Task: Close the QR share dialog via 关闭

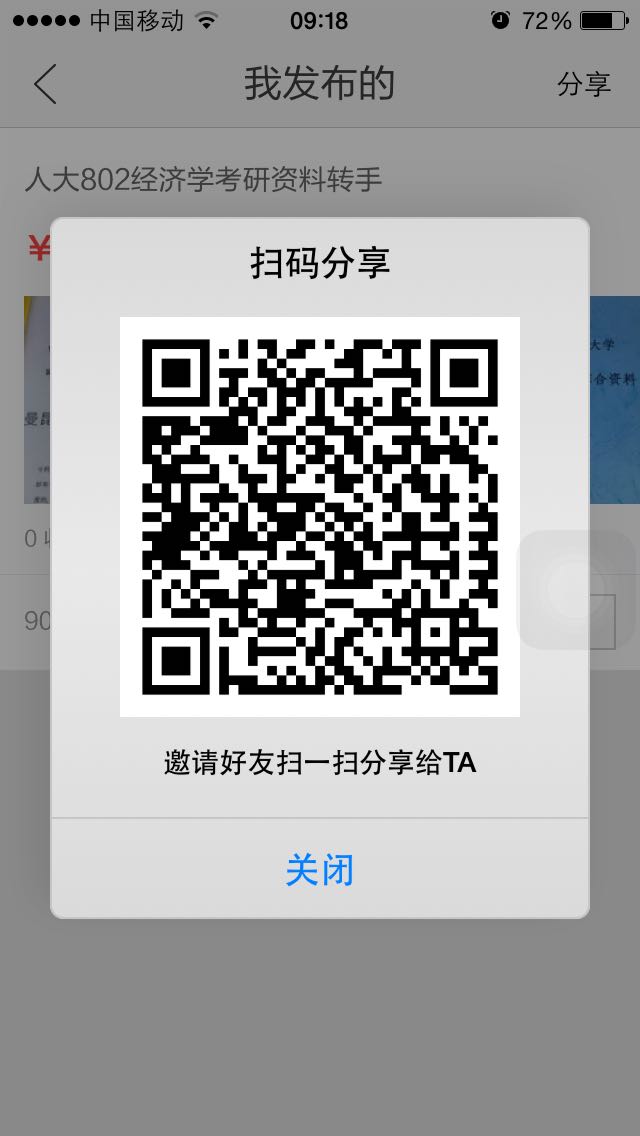Action: pos(320,869)
